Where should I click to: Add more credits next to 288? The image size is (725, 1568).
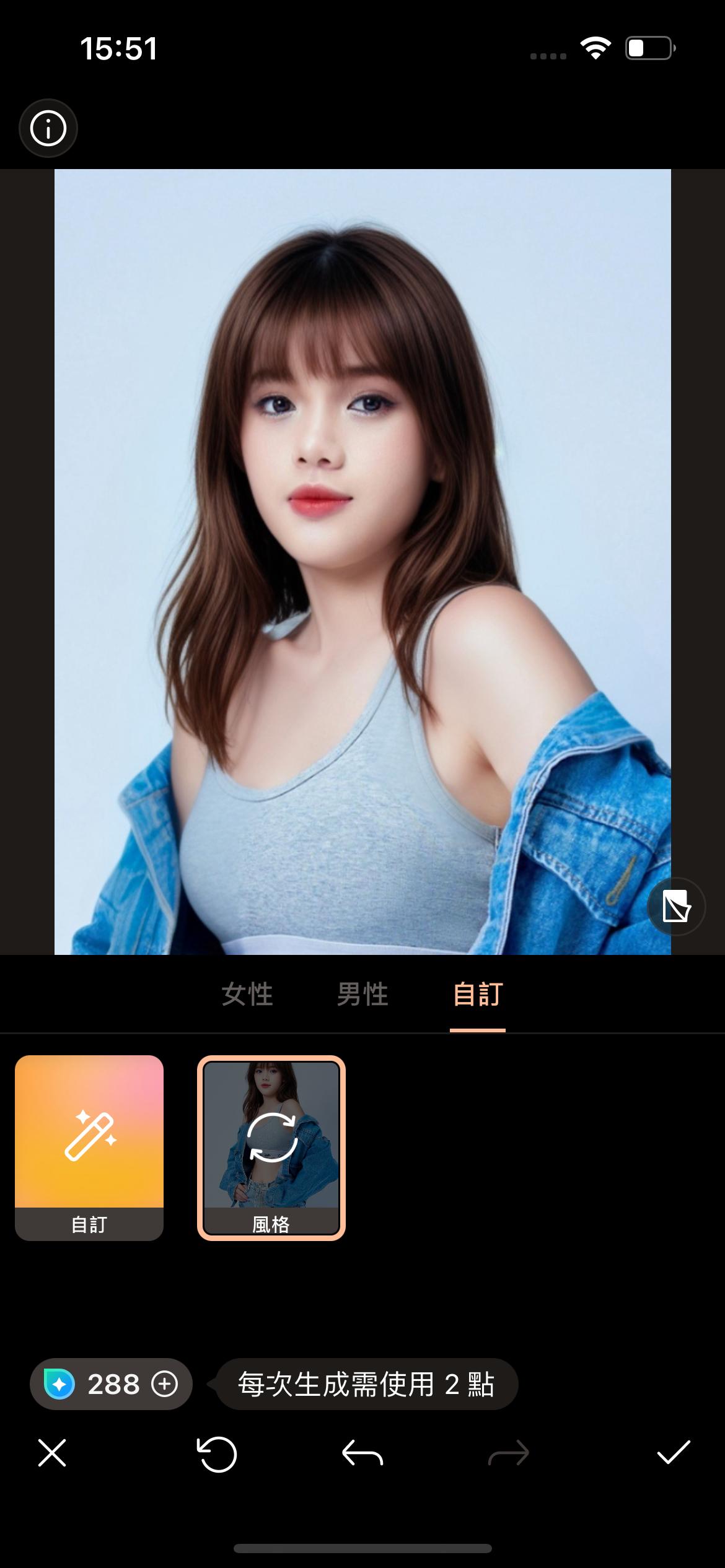pyautogui.click(x=165, y=1384)
